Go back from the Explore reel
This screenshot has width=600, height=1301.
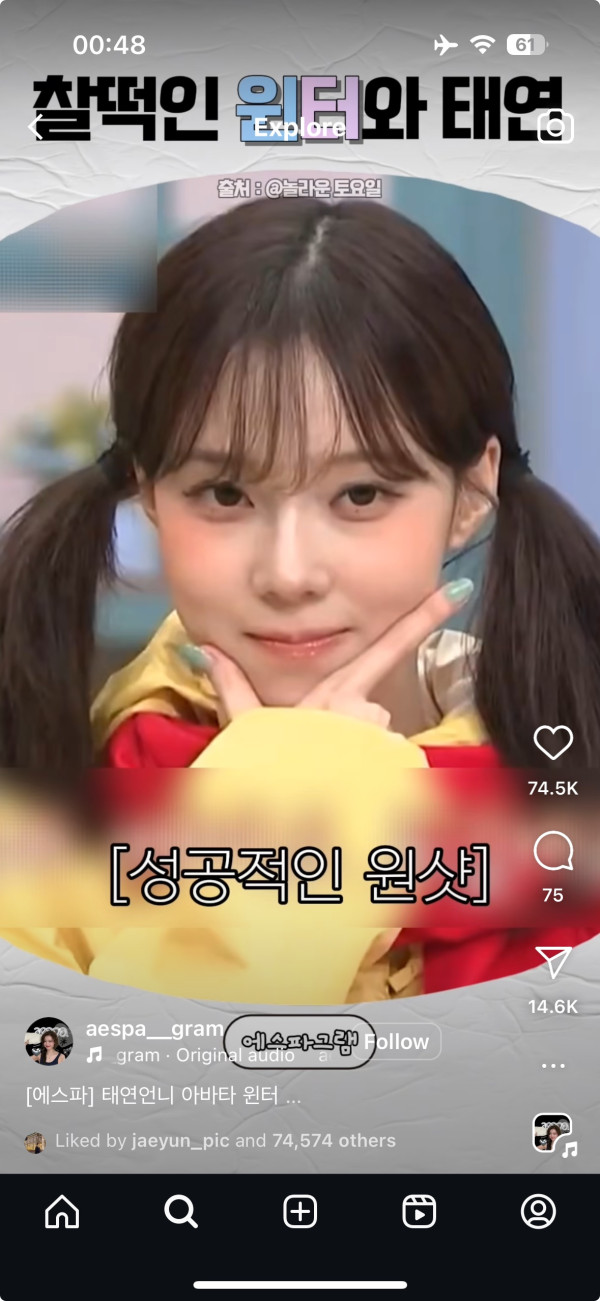pyautogui.click(x=36, y=127)
